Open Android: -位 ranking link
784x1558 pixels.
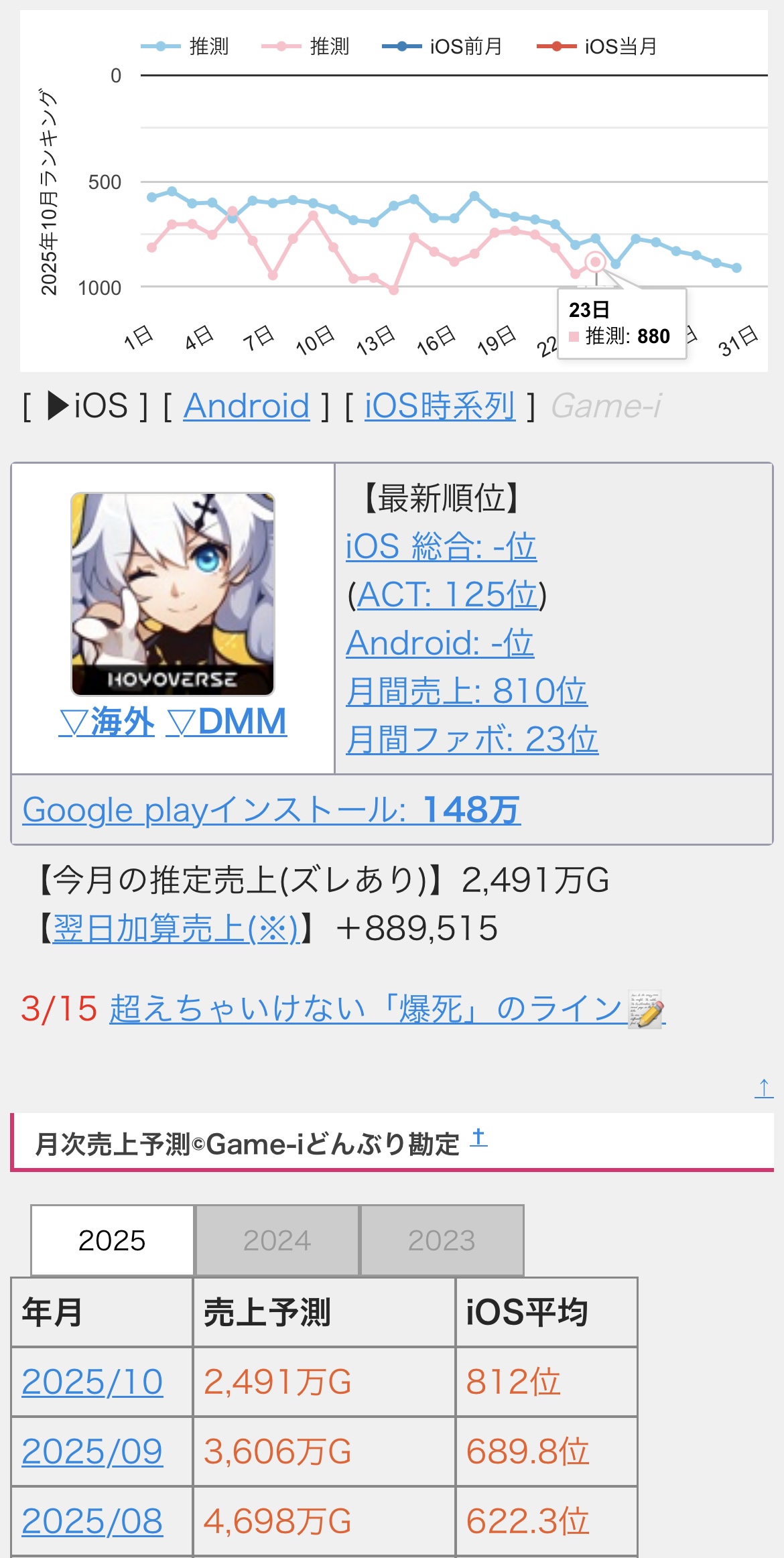click(x=440, y=643)
